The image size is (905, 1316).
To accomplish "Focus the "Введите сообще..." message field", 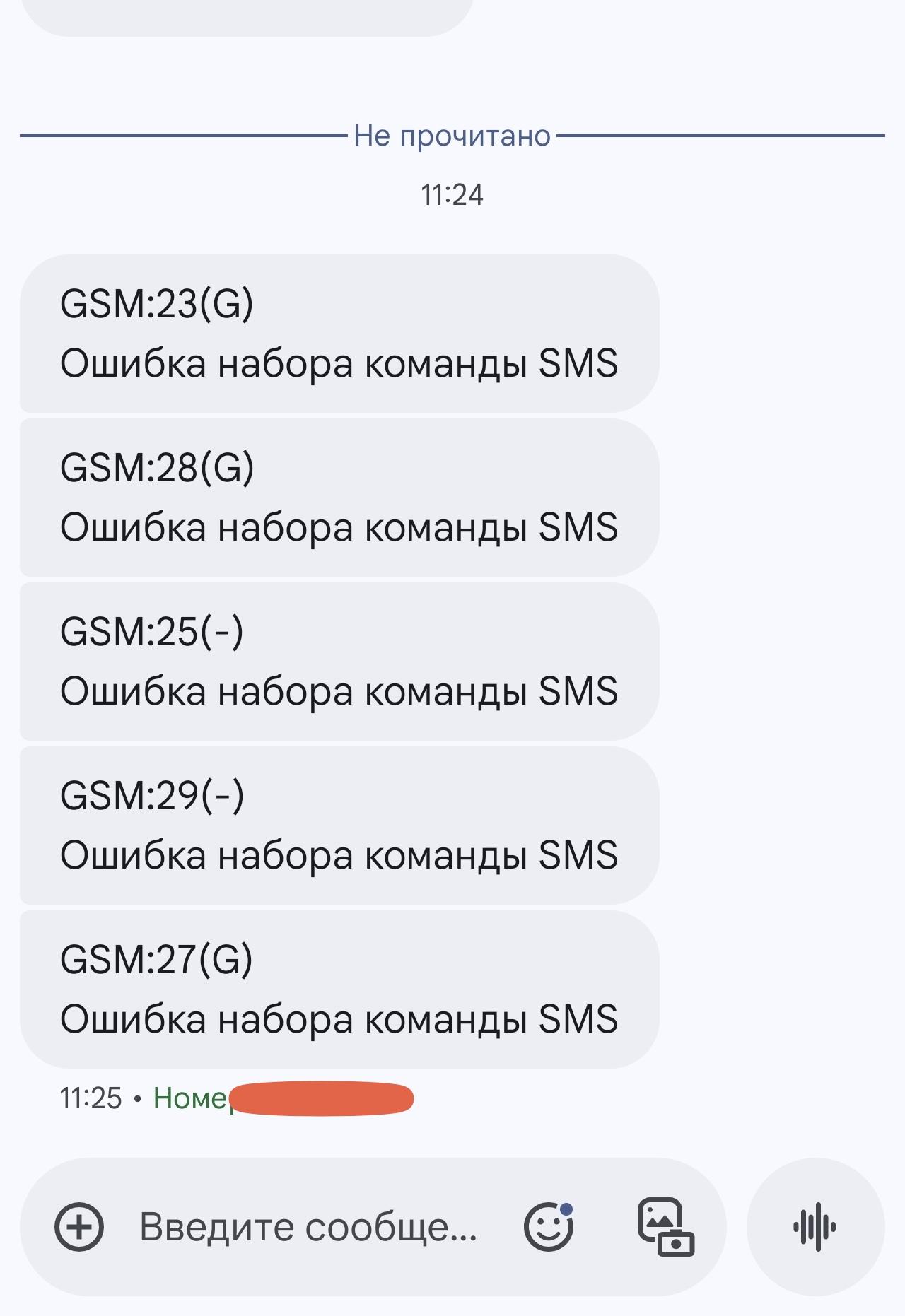I will coord(308,1227).
